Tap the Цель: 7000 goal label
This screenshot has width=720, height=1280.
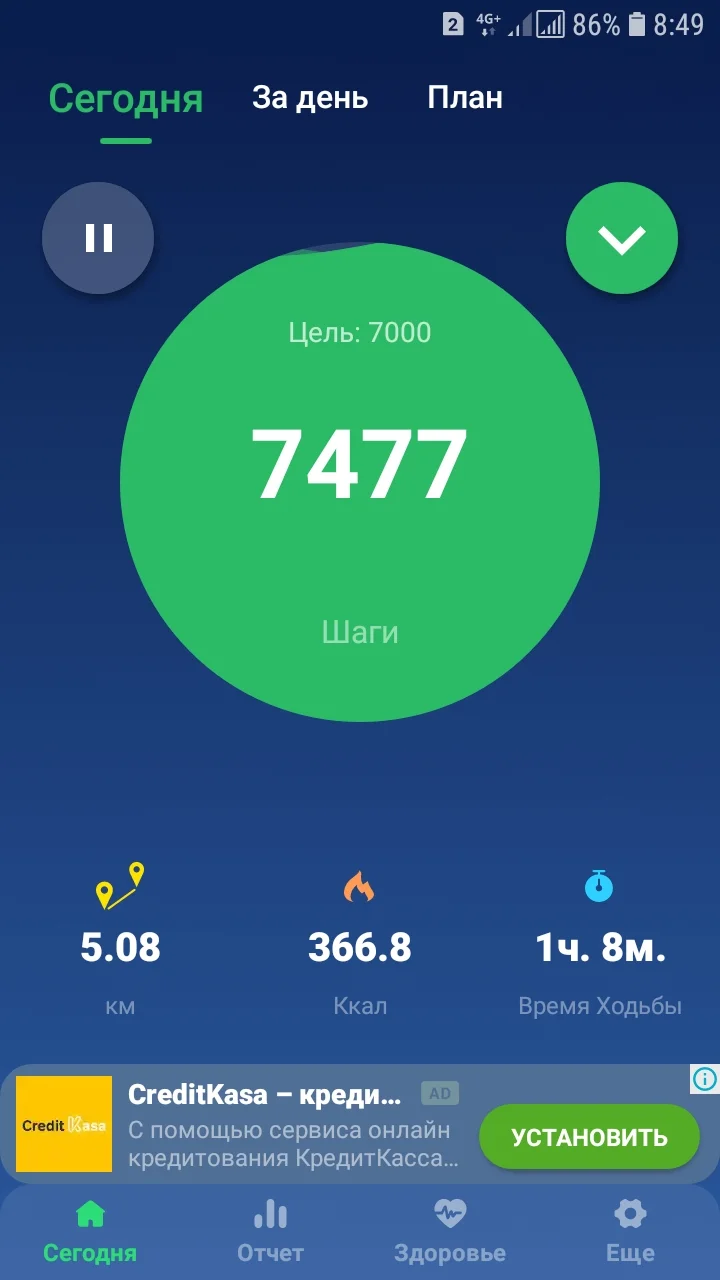(x=359, y=332)
